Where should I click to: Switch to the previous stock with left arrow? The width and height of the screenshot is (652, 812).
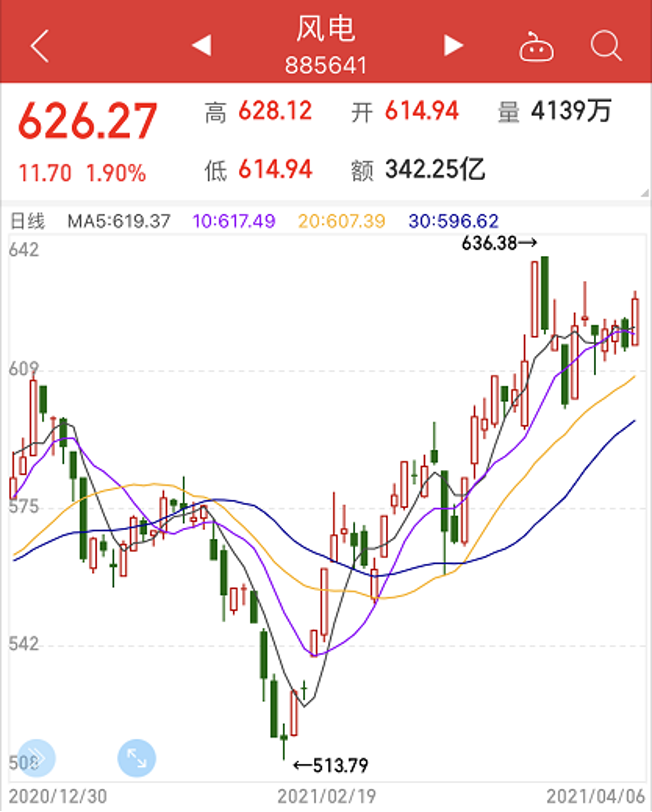[x=202, y=45]
